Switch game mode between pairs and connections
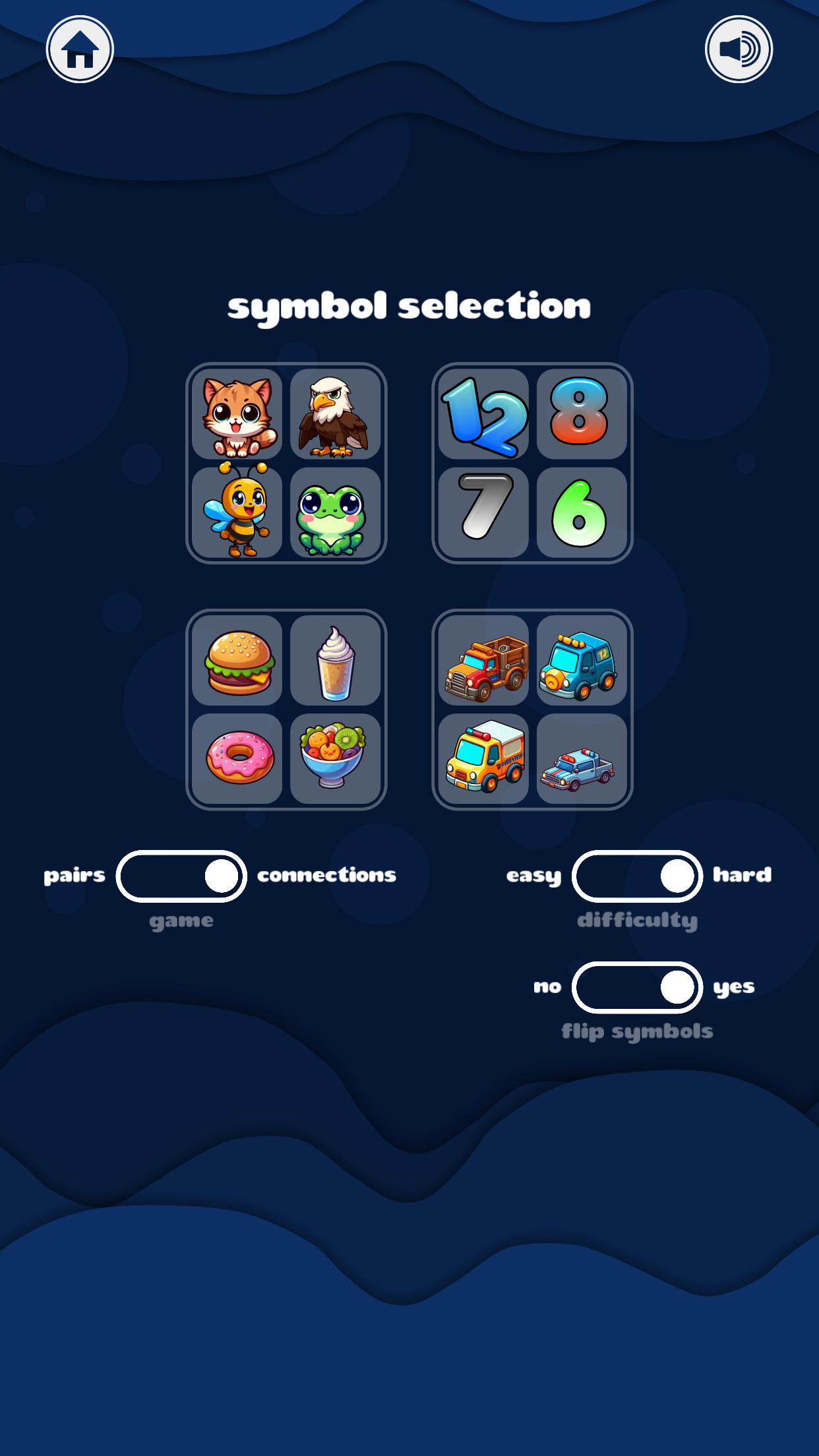The width and height of the screenshot is (819, 1456). tap(181, 876)
